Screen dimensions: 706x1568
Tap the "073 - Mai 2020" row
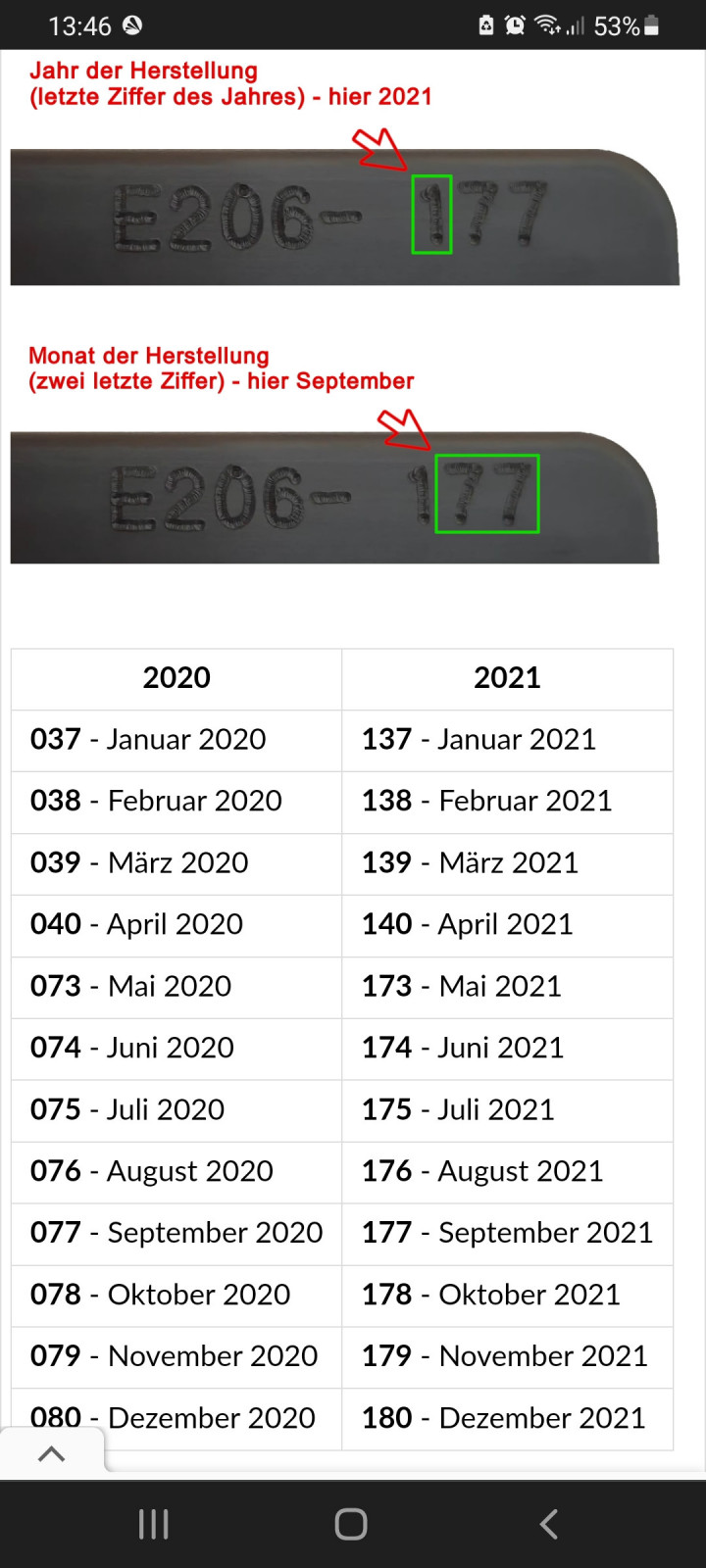tap(176, 987)
